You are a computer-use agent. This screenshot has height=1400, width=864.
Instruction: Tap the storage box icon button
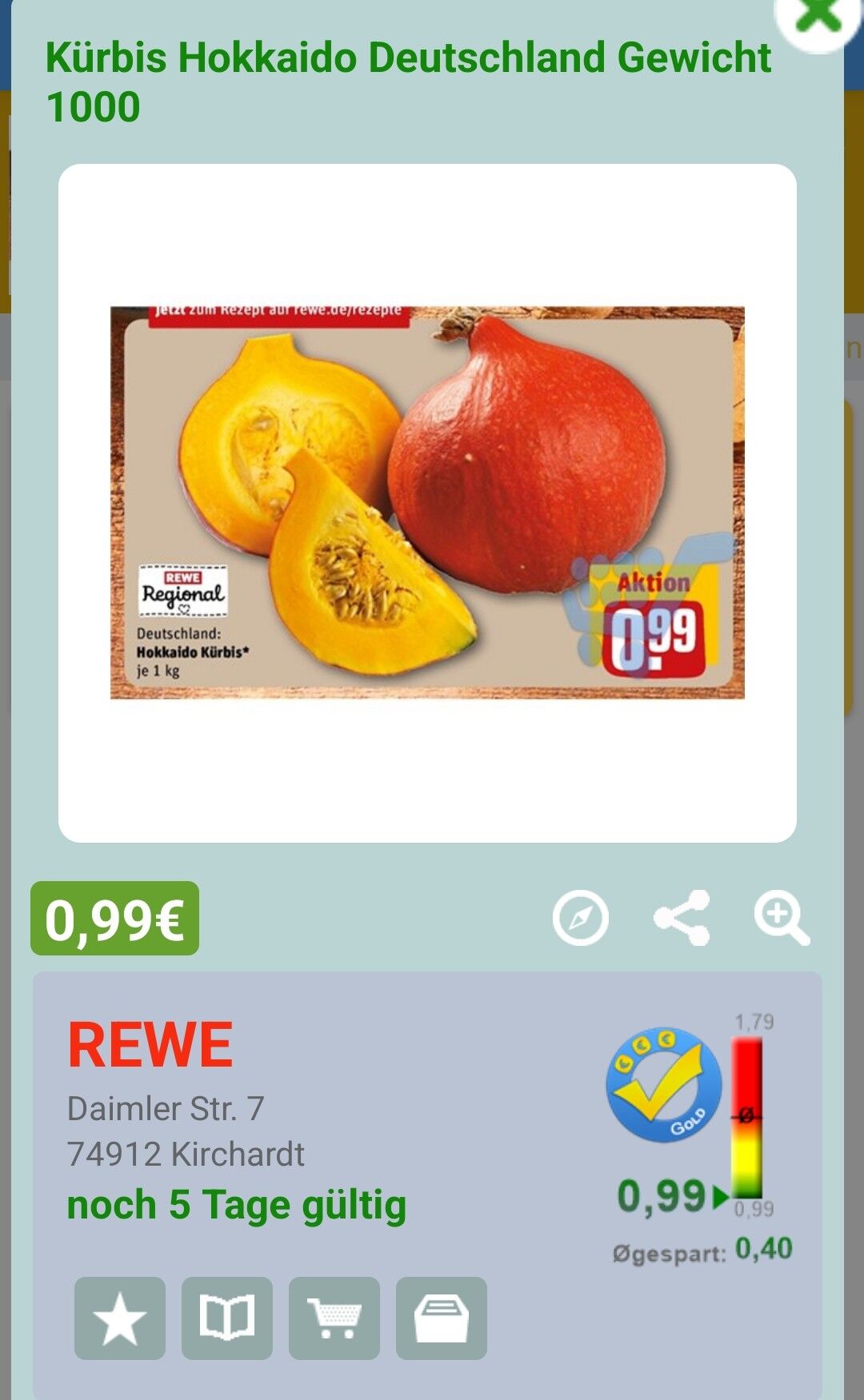[x=442, y=1318]
